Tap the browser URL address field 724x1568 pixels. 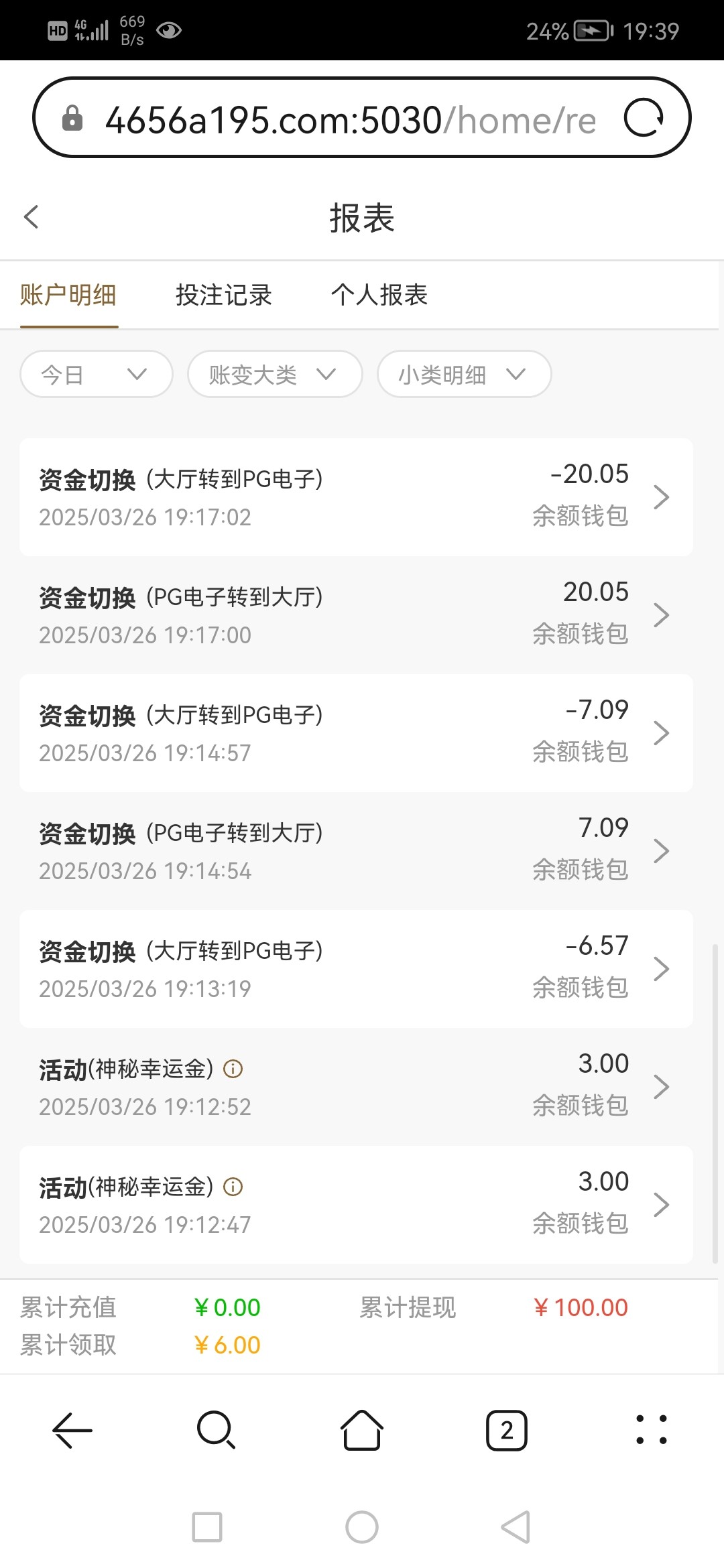coord(349,120)
